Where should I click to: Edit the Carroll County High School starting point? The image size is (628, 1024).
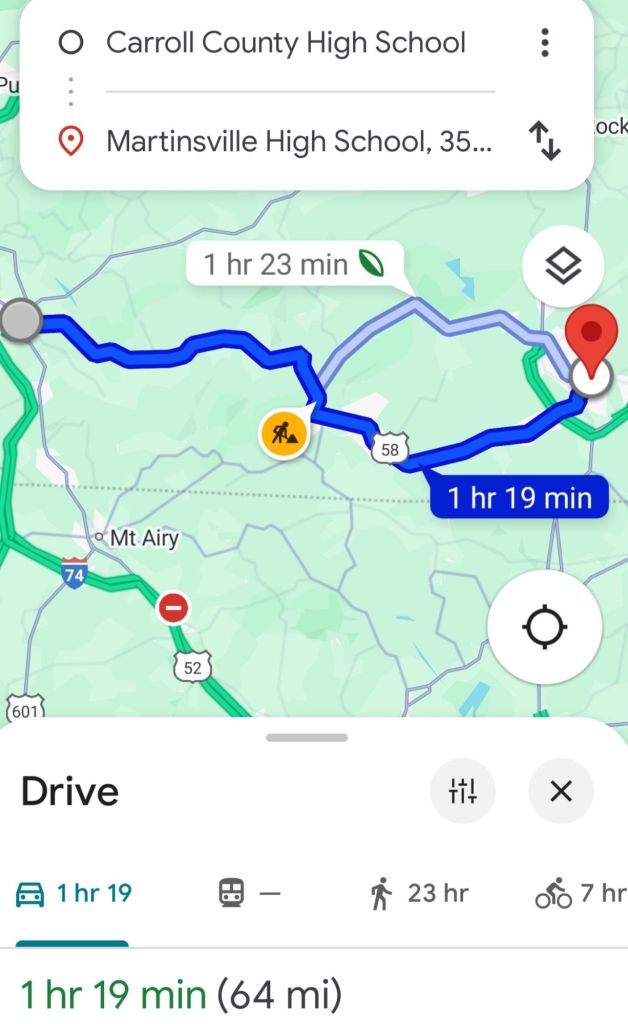coord(286,43)
